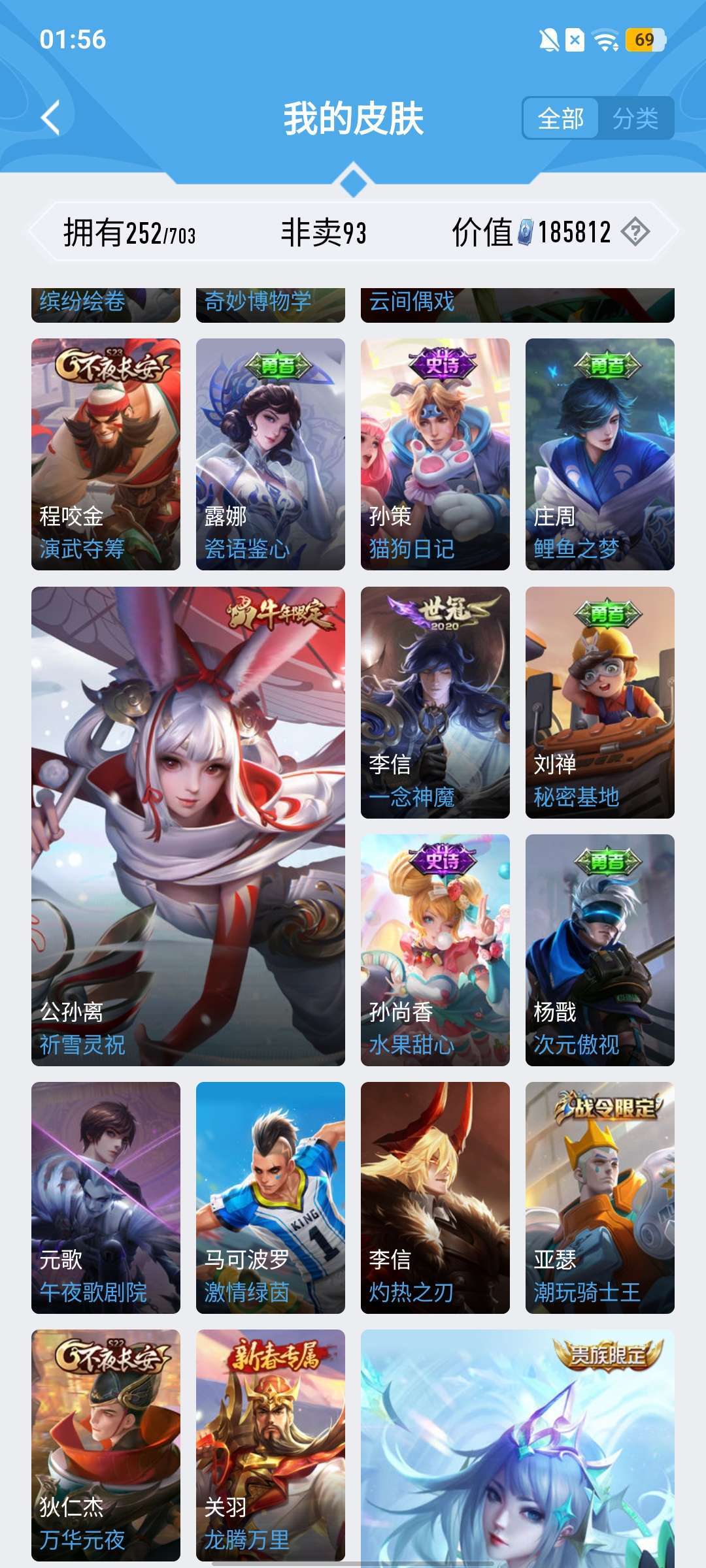706x1568 pixels.
Task: Open 李信 一念神魔 skin
Action: click(x=435, y=702)
